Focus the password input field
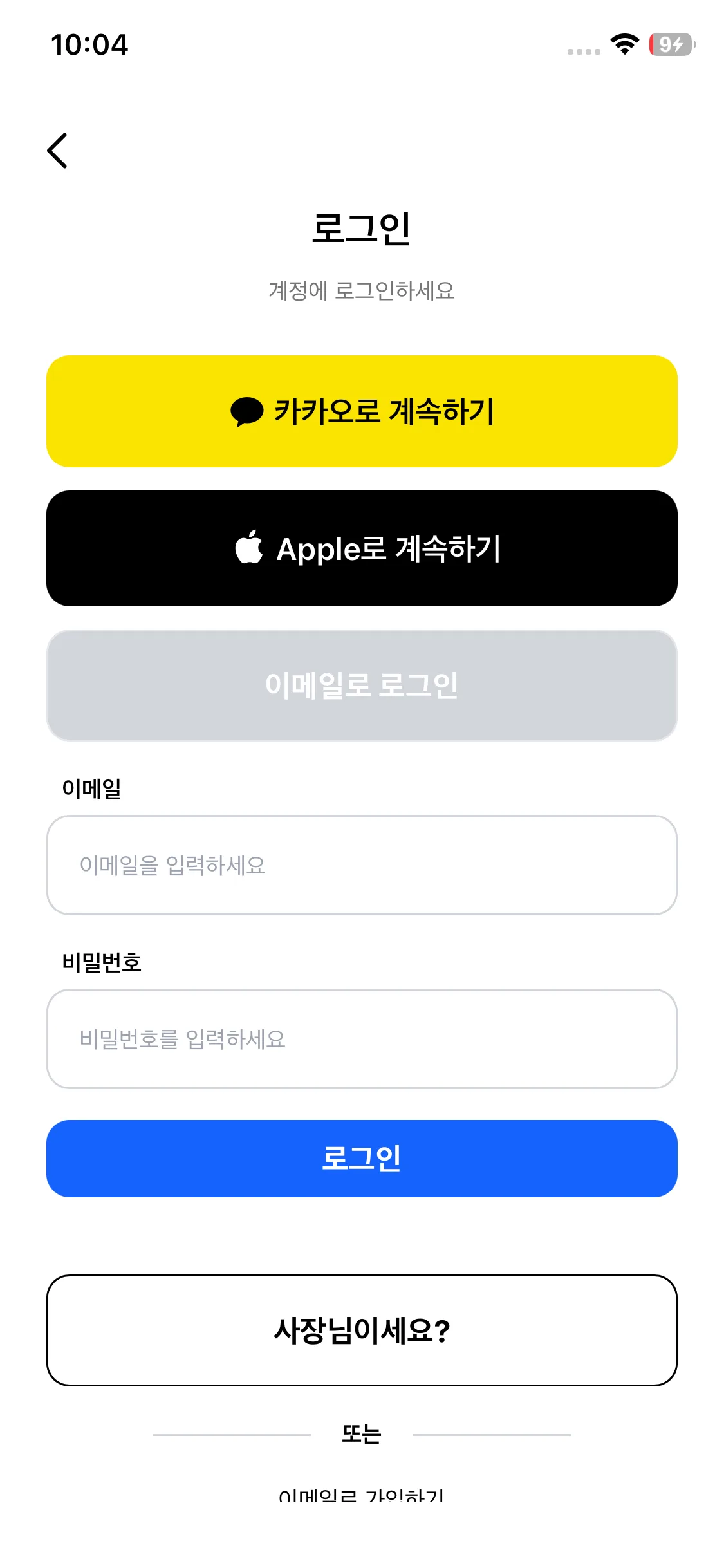This screenshot has height=1568, width=724. (362, 1039)
